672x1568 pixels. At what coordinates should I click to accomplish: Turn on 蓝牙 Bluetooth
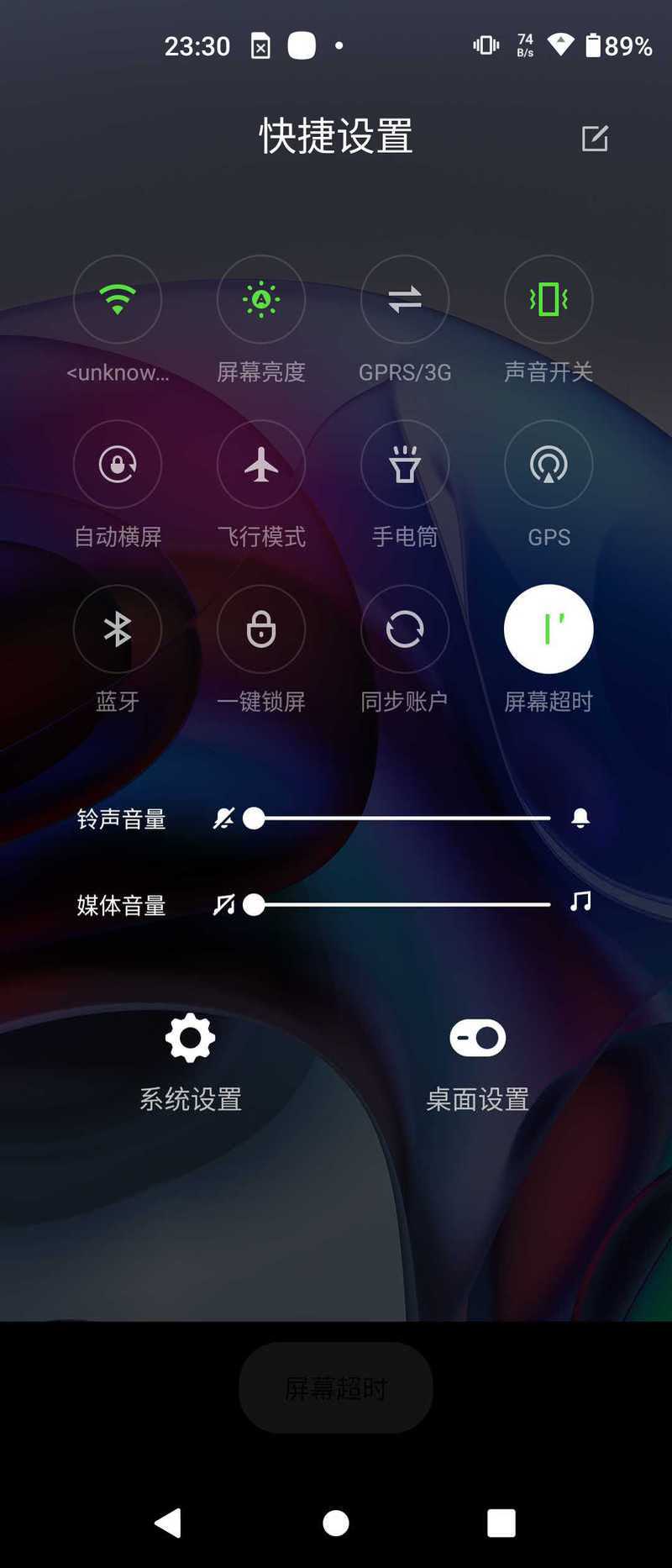(x=118, y=629)
